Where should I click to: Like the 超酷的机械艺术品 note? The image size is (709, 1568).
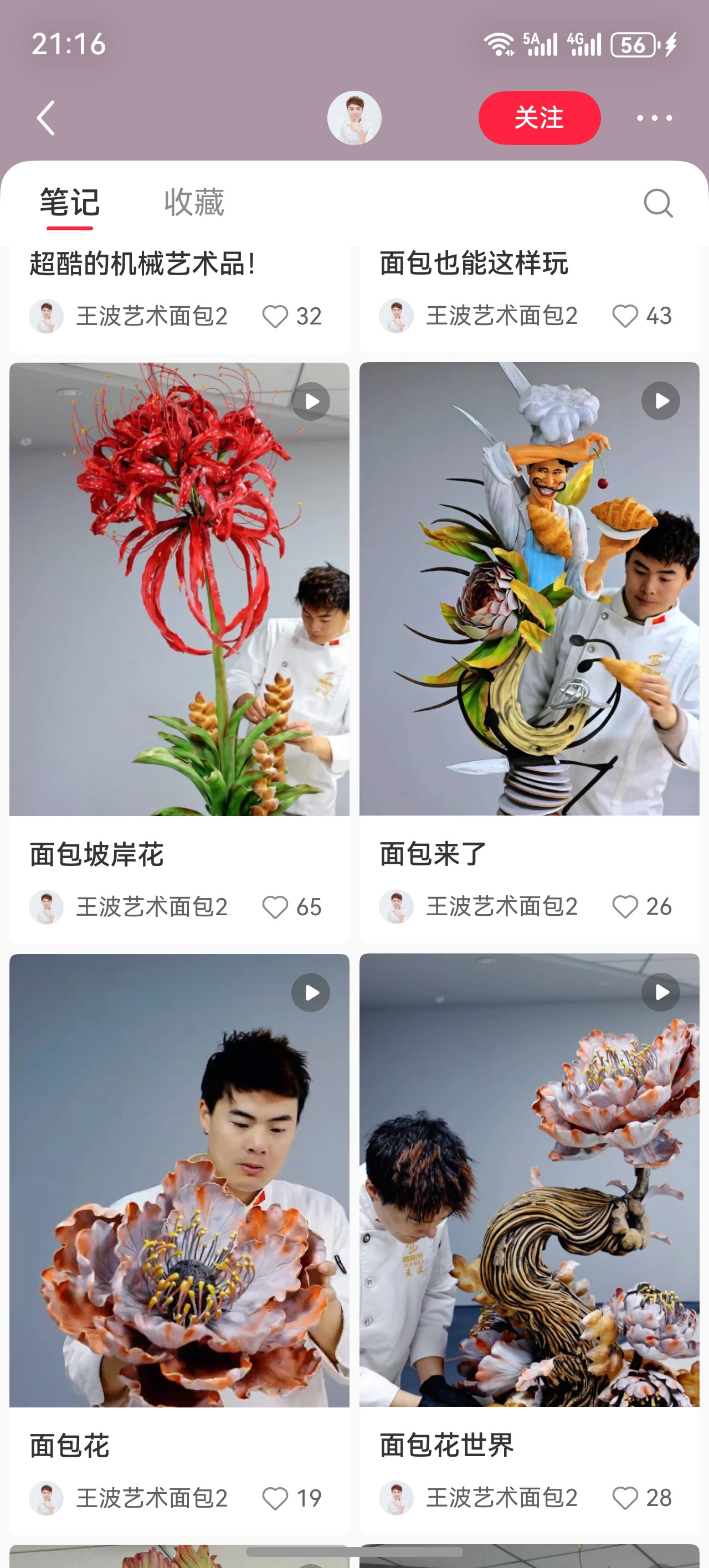point(275,317)
